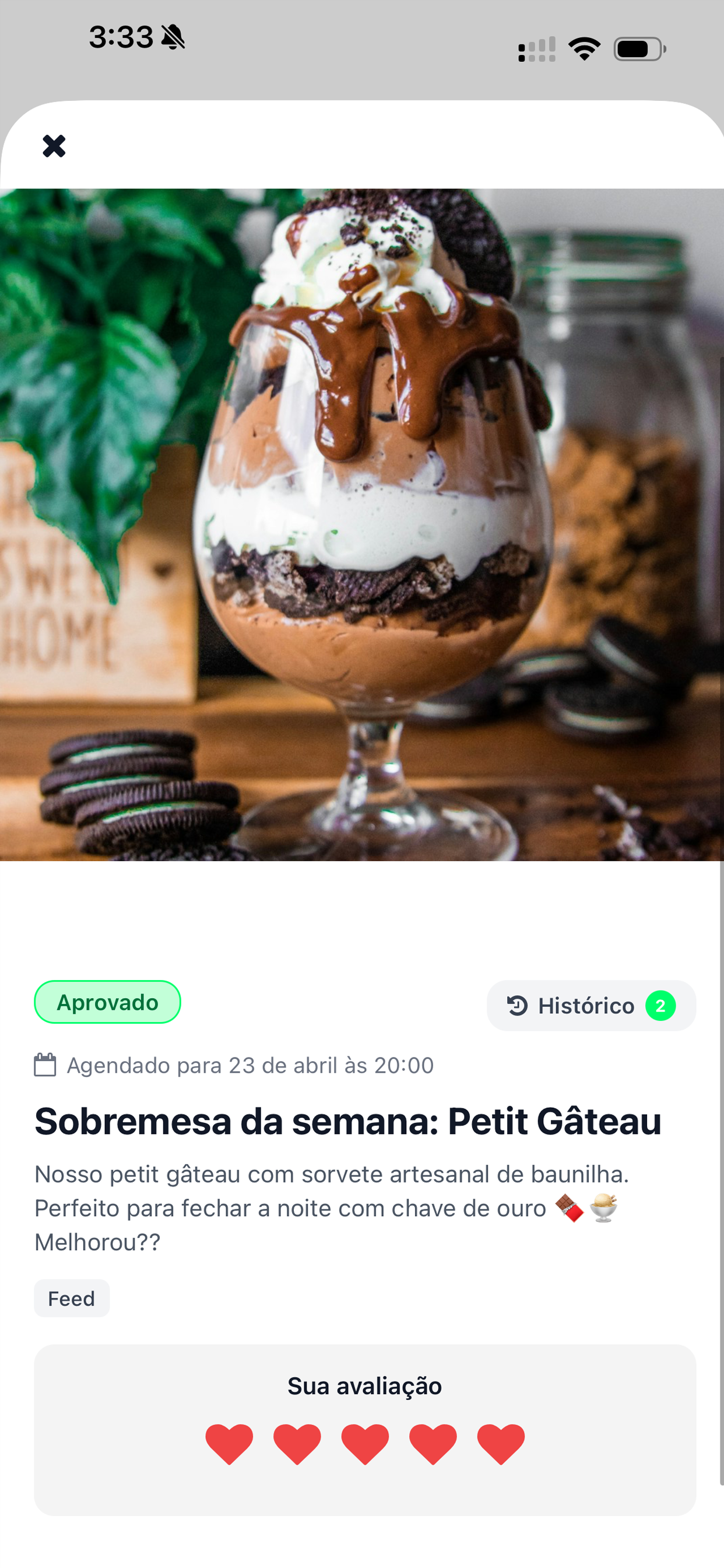
Task: Open the Histórico revision history
Action: coord(591,1006)
